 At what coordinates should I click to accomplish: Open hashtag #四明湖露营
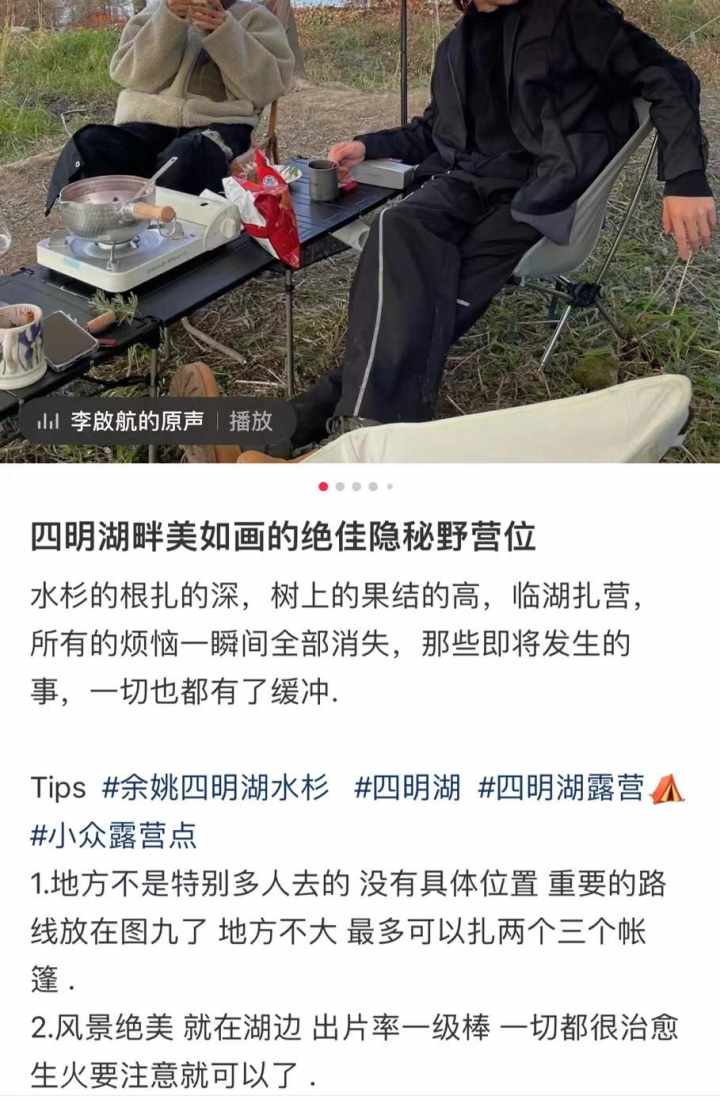pyautogui.click(x=560, y=788)
